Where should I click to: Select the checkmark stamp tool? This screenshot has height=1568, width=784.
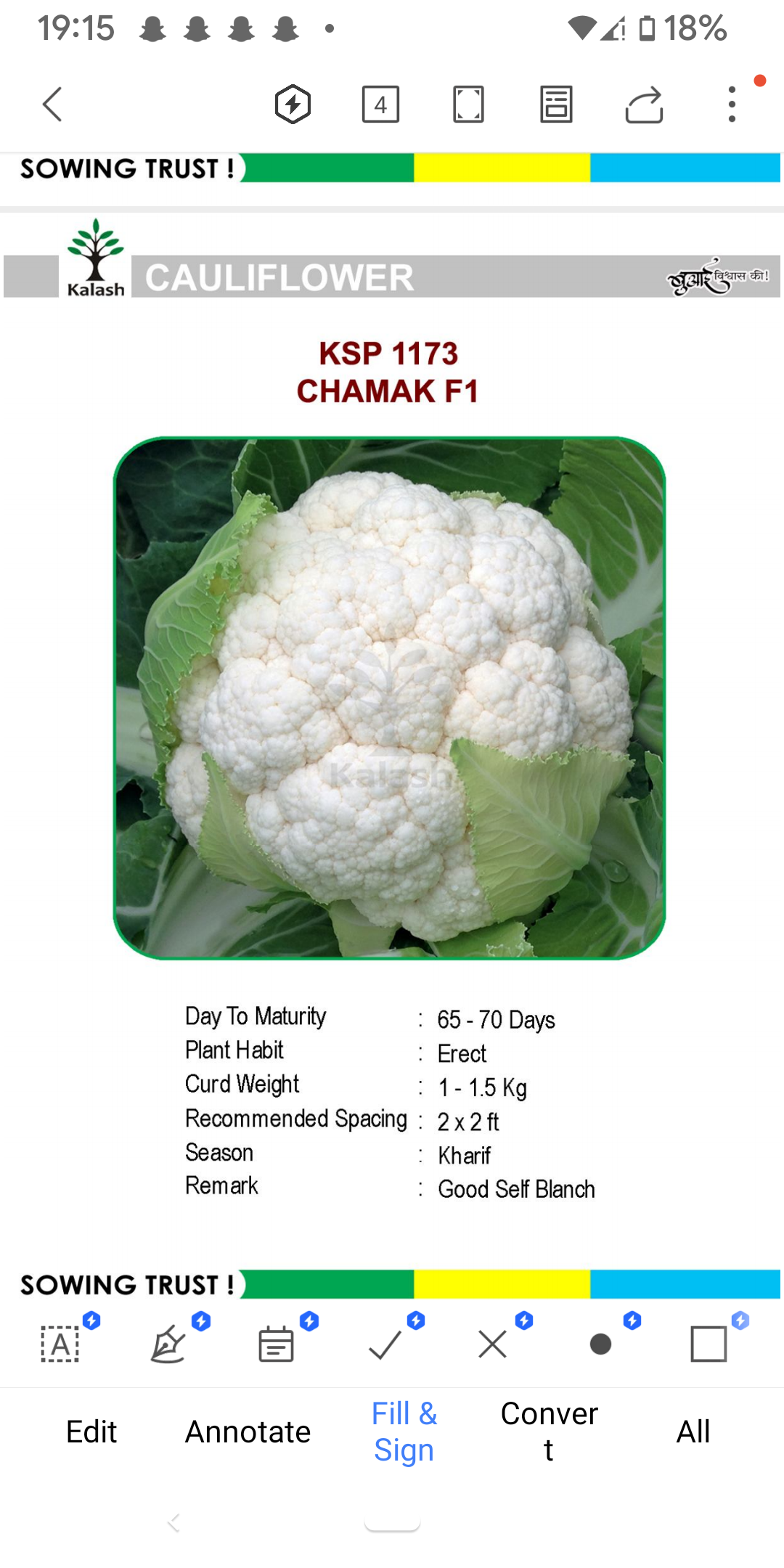385,1344
